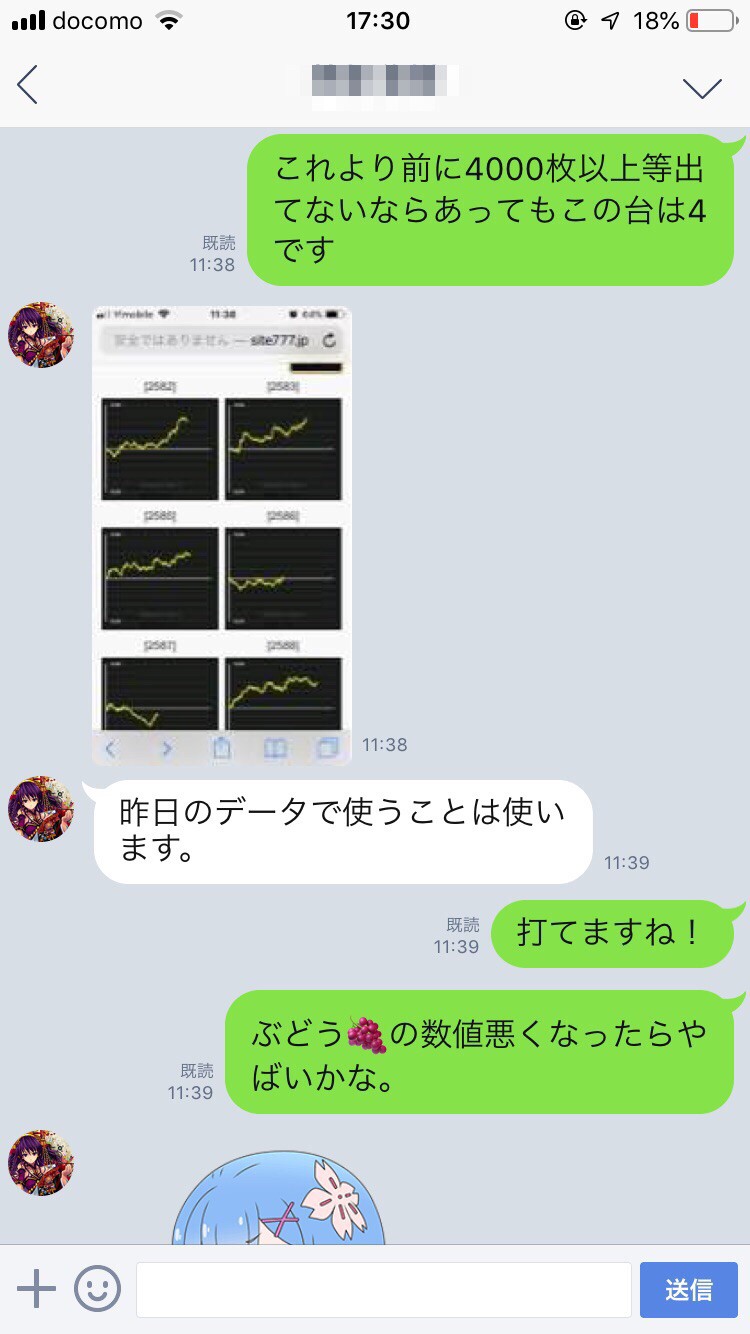Expand the chat options dropdown menu
Image resolution: width=750 pixels, height=1334 pixels.
pos(702,88)
